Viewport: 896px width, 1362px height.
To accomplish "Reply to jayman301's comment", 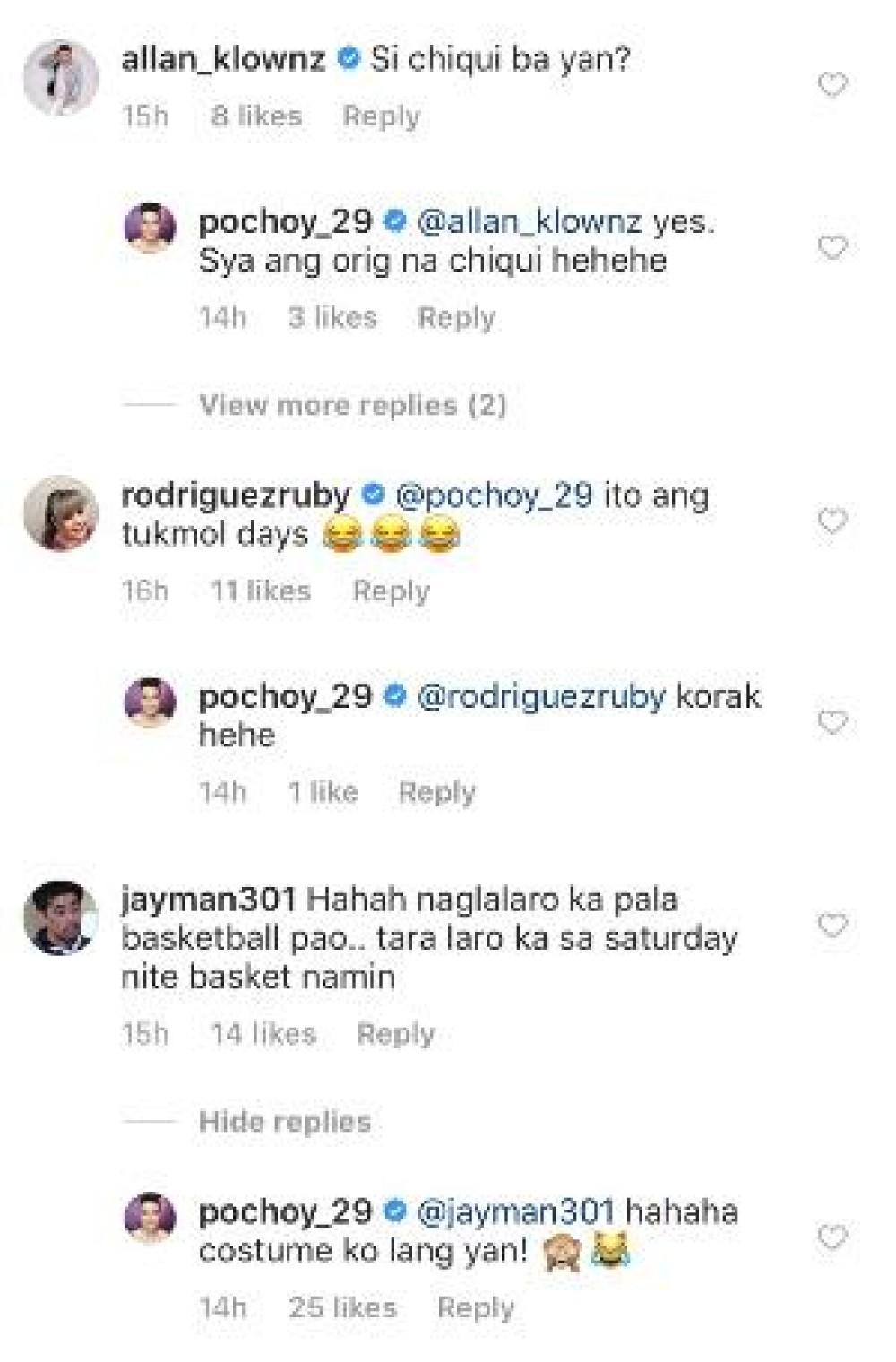I will (395, 1034).
